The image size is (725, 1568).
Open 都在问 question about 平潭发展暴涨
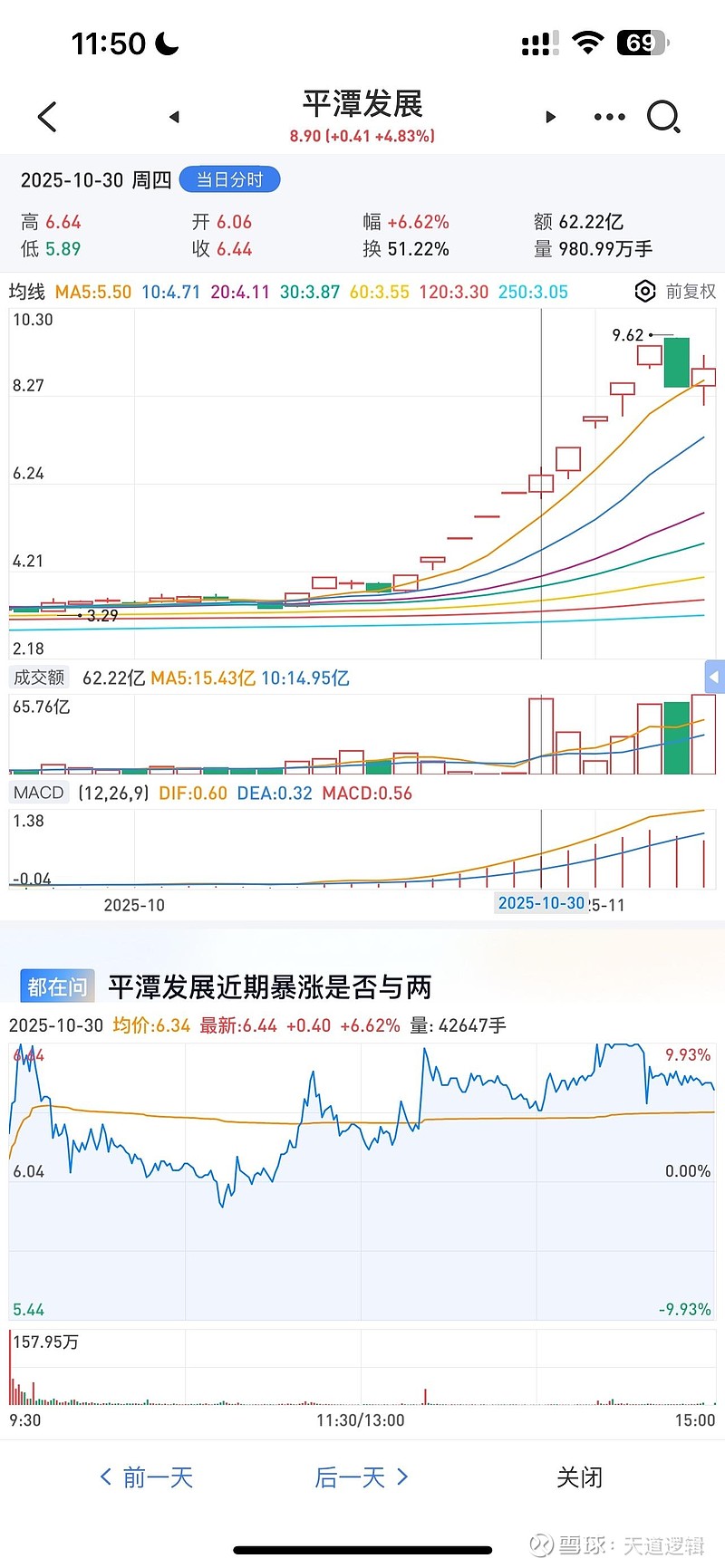pos(269,986)
